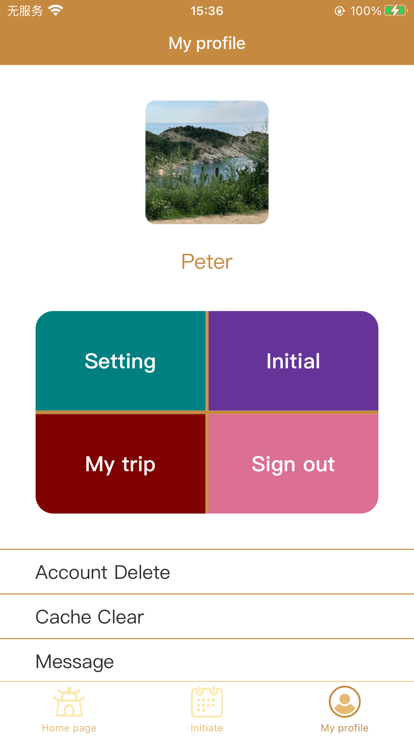Select the My profile tab
The width and height of the screenshot is (414, 736).
[x=345, y=709]
